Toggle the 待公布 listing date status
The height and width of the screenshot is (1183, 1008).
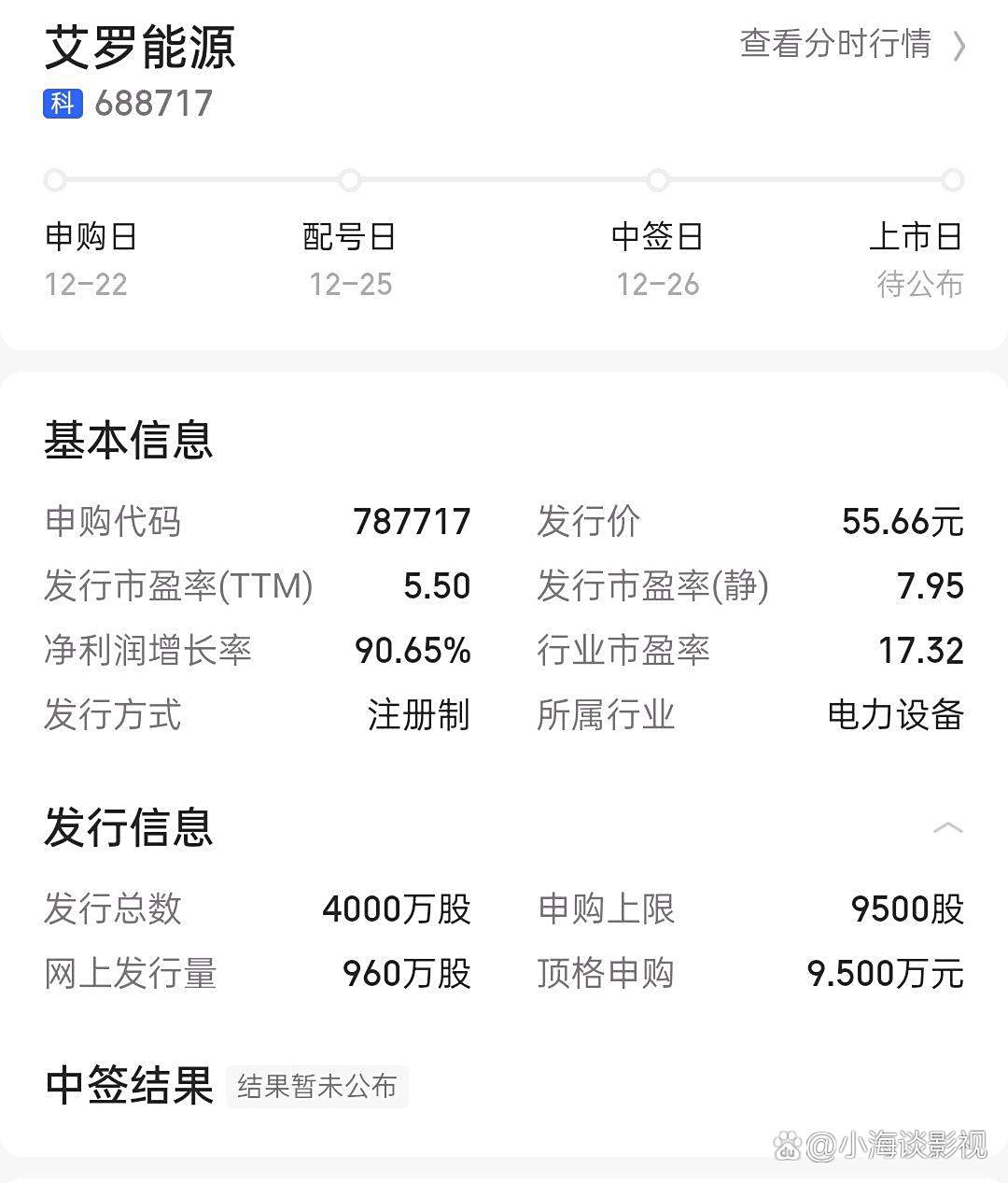[918, 285]
